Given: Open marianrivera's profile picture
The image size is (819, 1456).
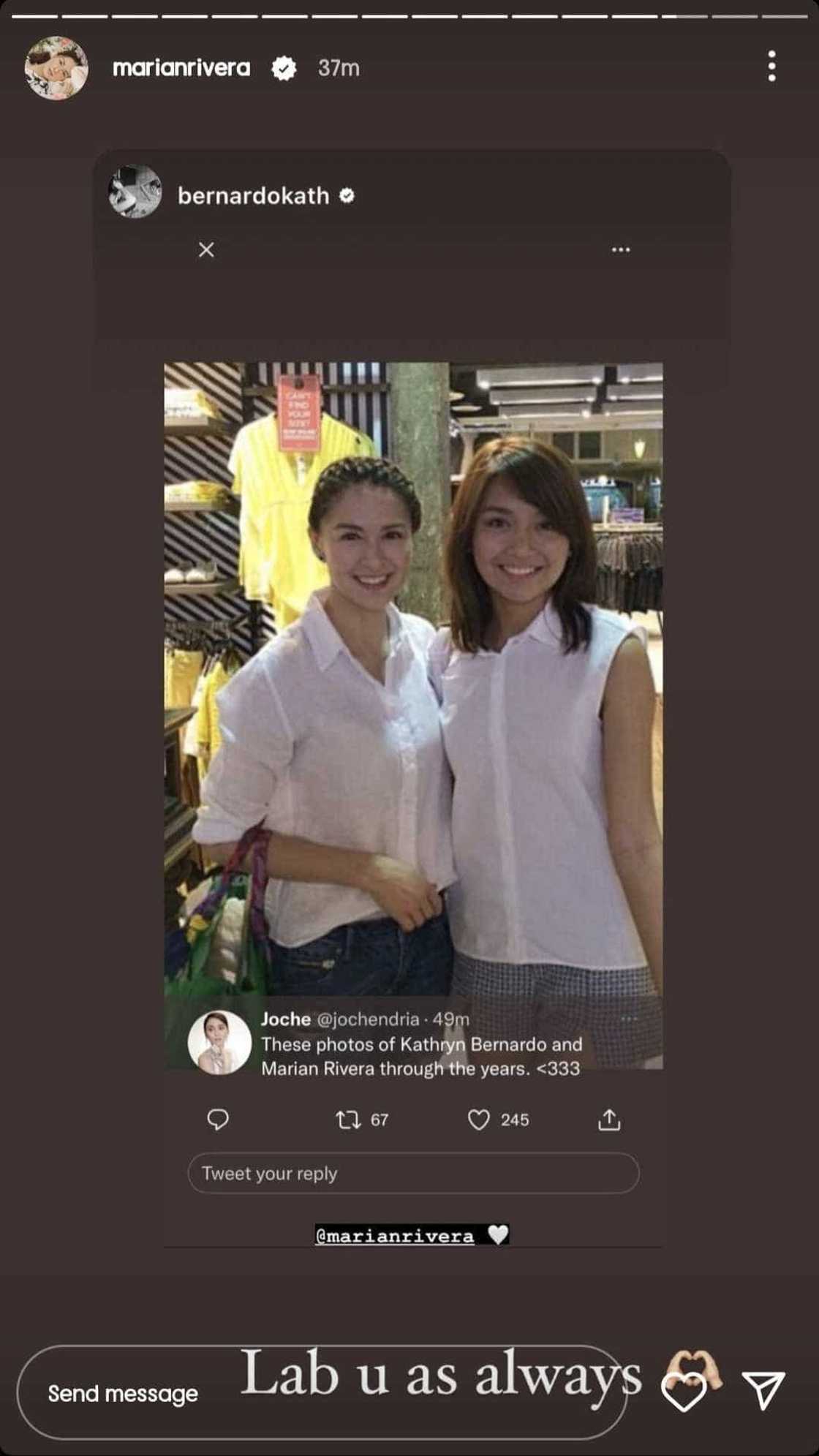Looking at the screenshot, I should 56,68.
